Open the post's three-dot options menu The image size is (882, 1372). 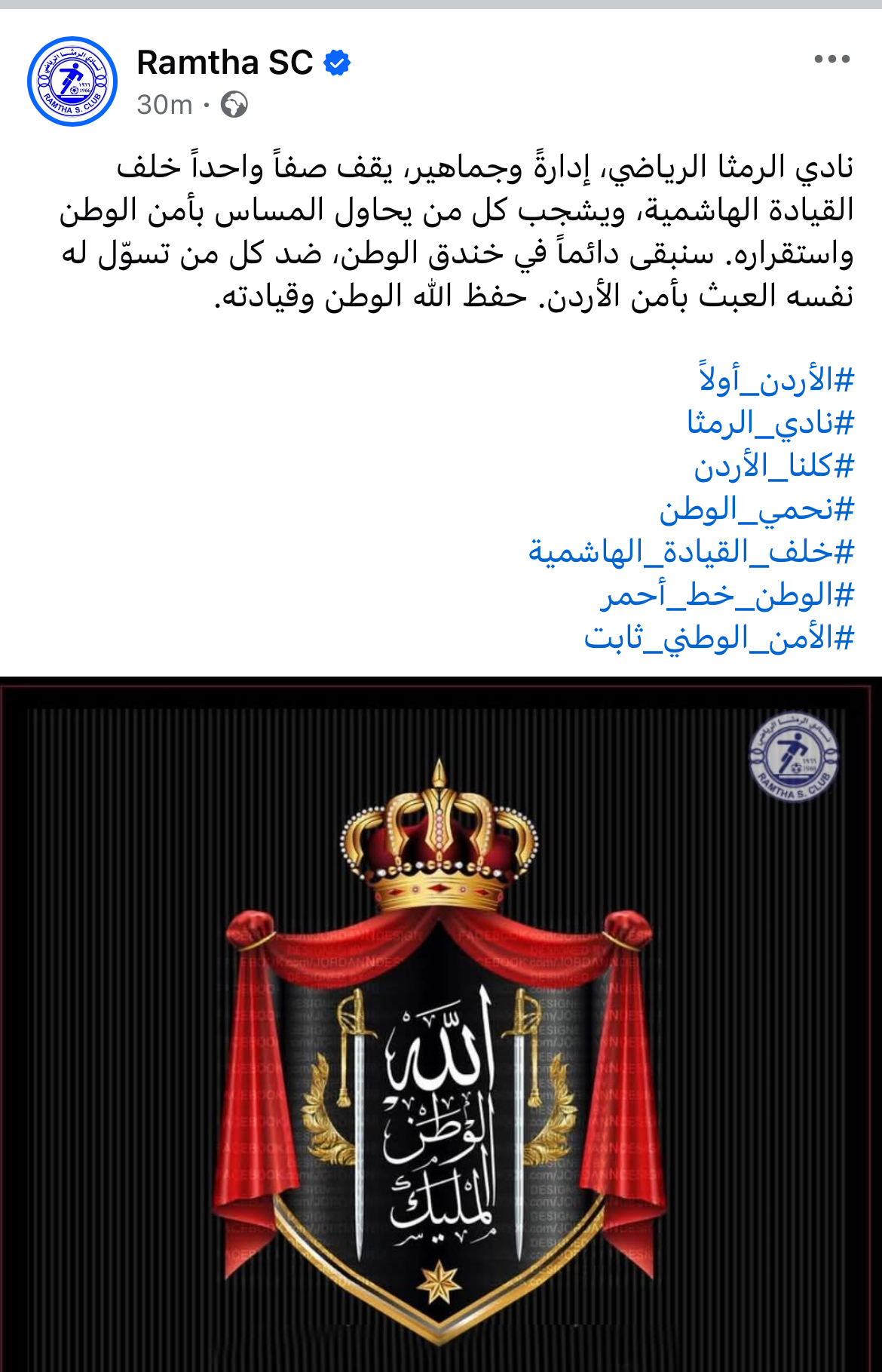click(x=831, y=60)
